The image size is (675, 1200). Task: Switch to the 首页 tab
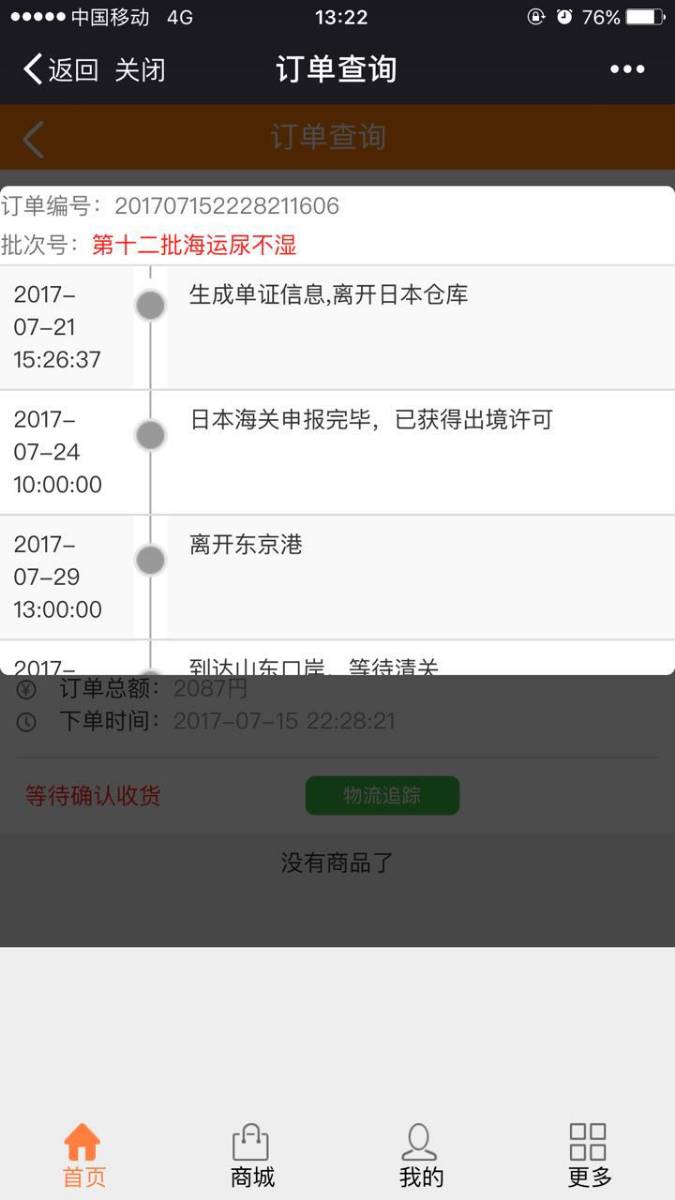tap(83, 1156)
